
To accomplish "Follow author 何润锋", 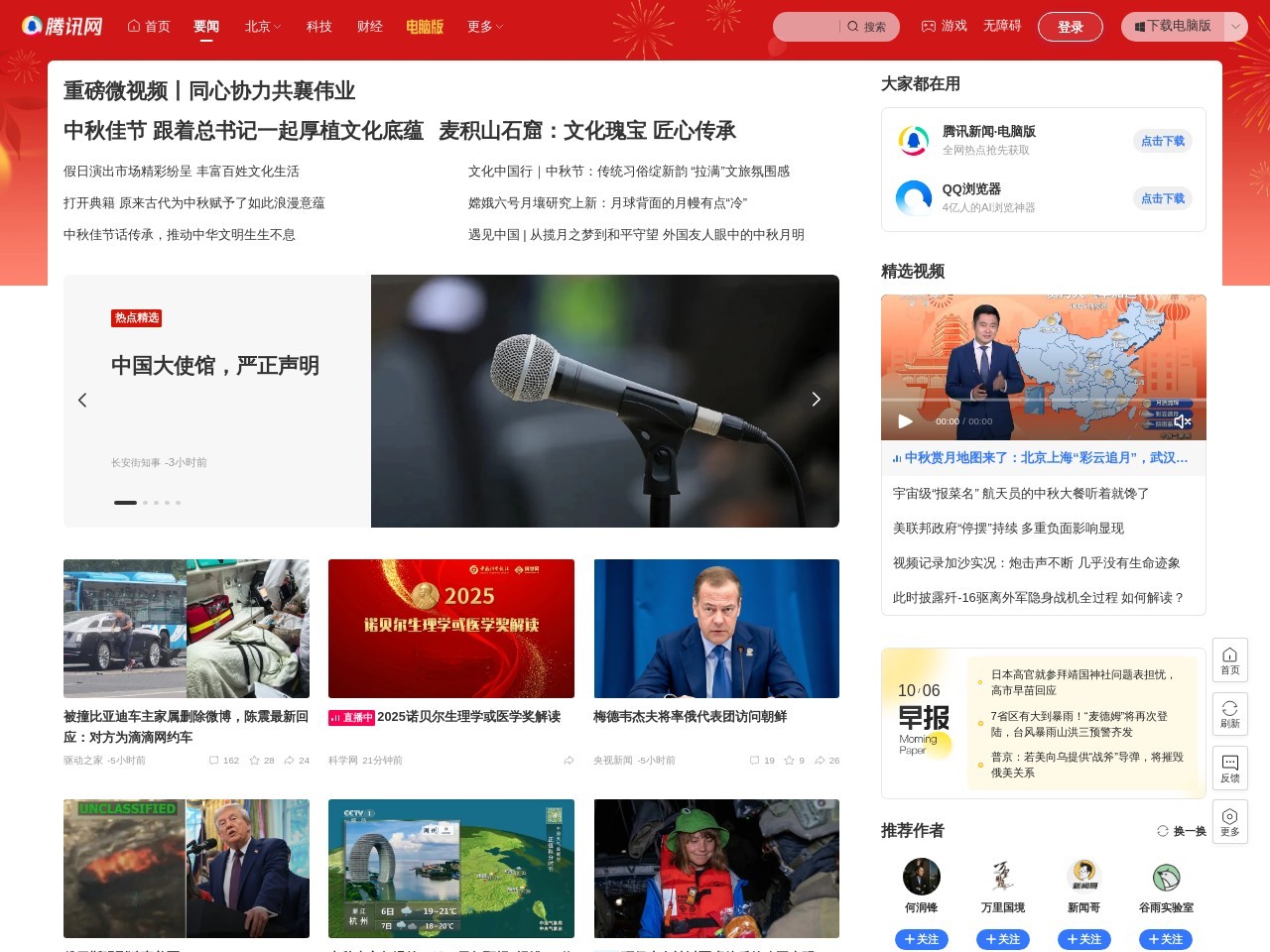I will pos(921,939).
